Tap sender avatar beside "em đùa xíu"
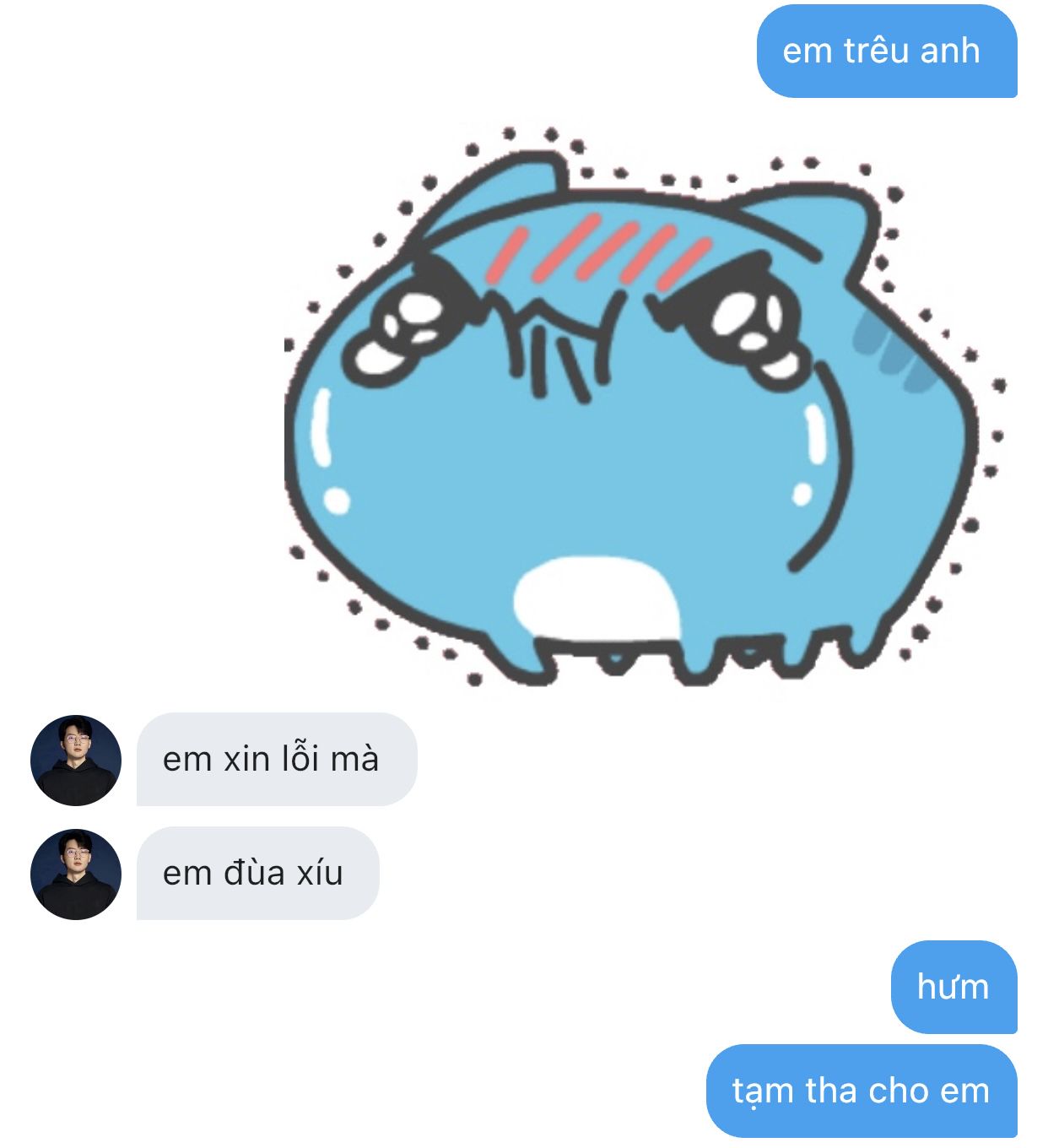Viewport: 1048px width, 1148px height. [76, 874]
